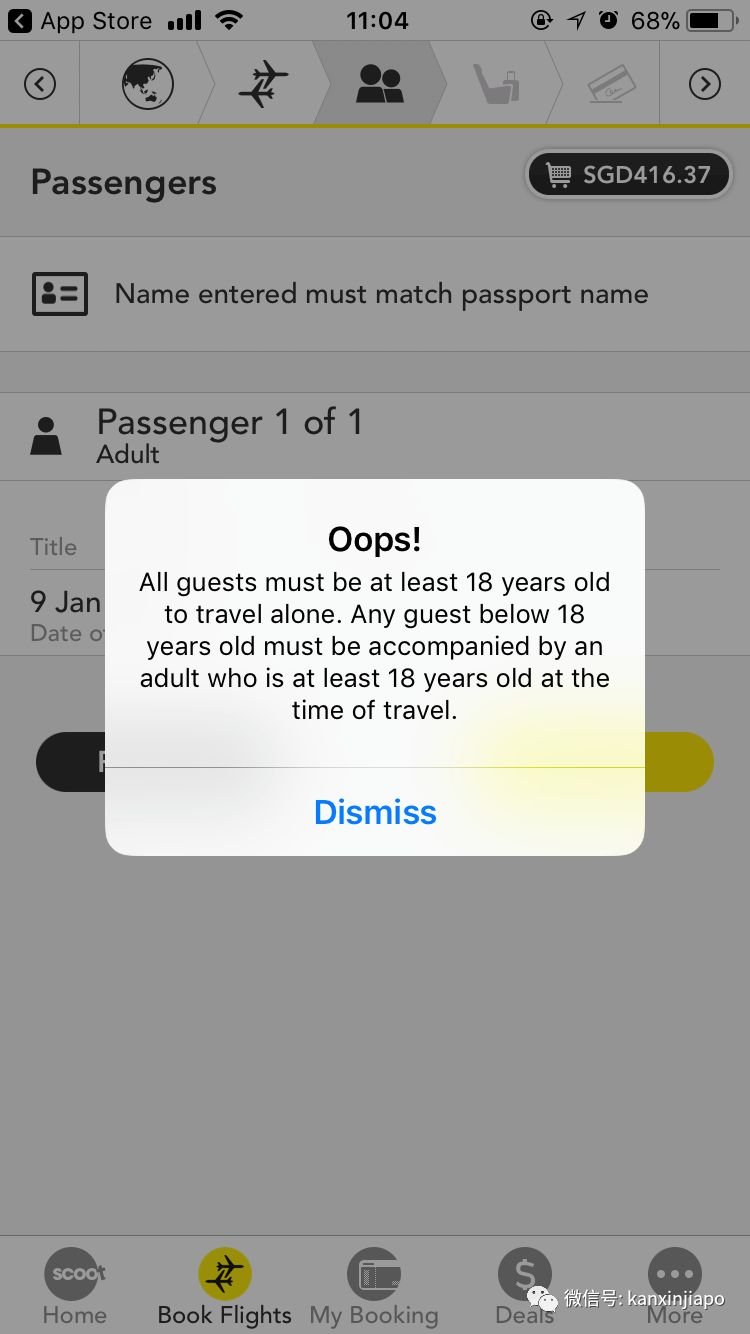Go back with the left arrow icon

pos(40,84)
